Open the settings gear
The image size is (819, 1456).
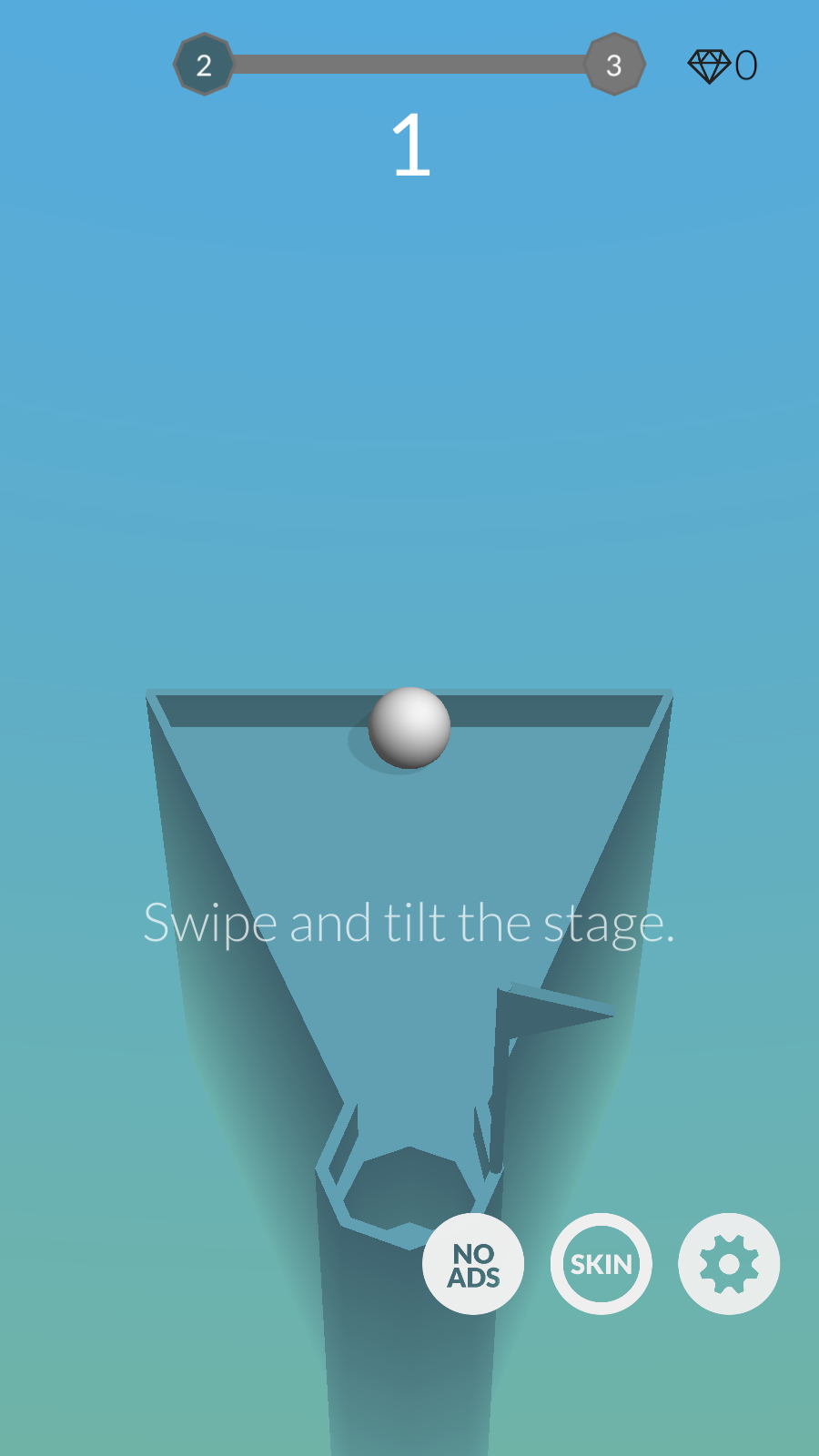coord(728,1264)
